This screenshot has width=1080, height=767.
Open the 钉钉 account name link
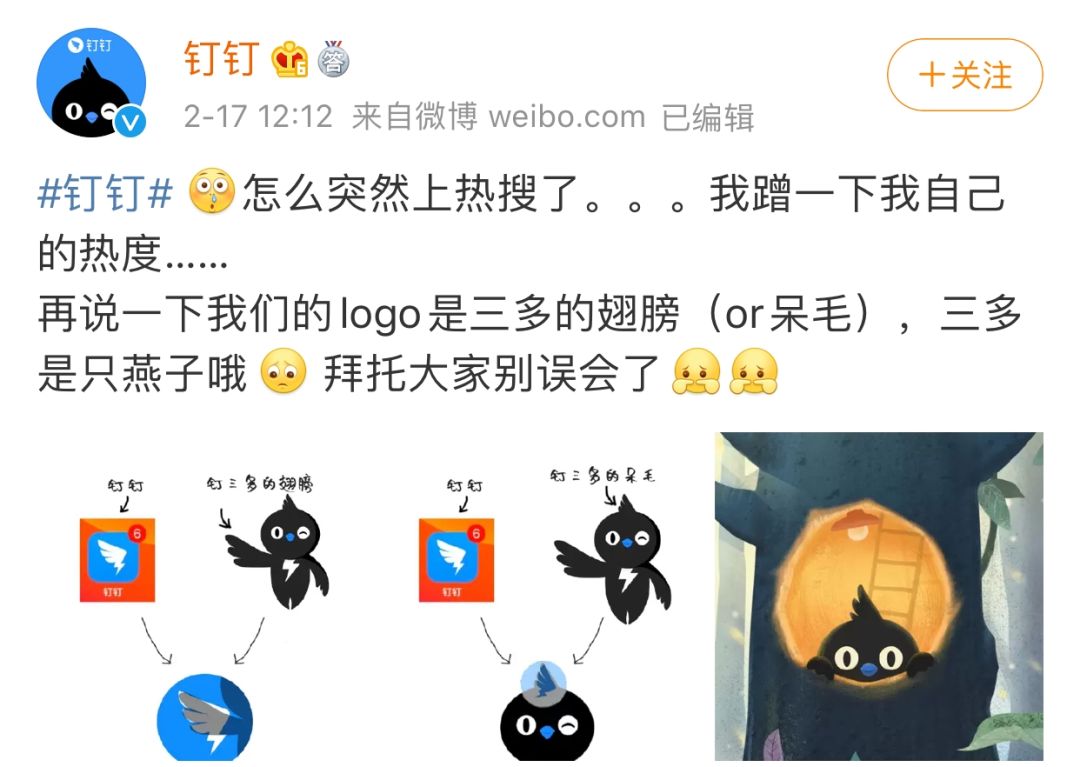click(x=221, y=60)
